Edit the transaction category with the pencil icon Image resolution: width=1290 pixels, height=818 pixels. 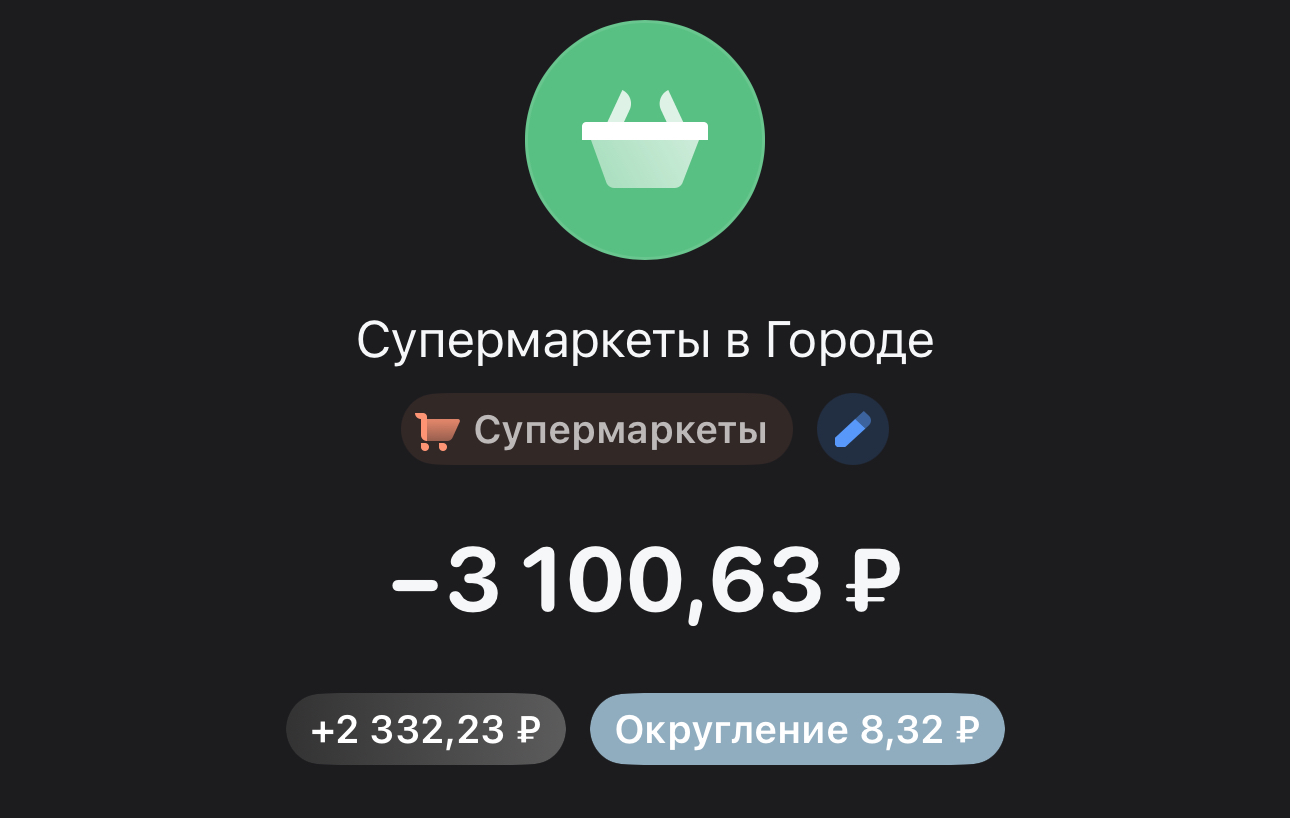tap(852, 430)
